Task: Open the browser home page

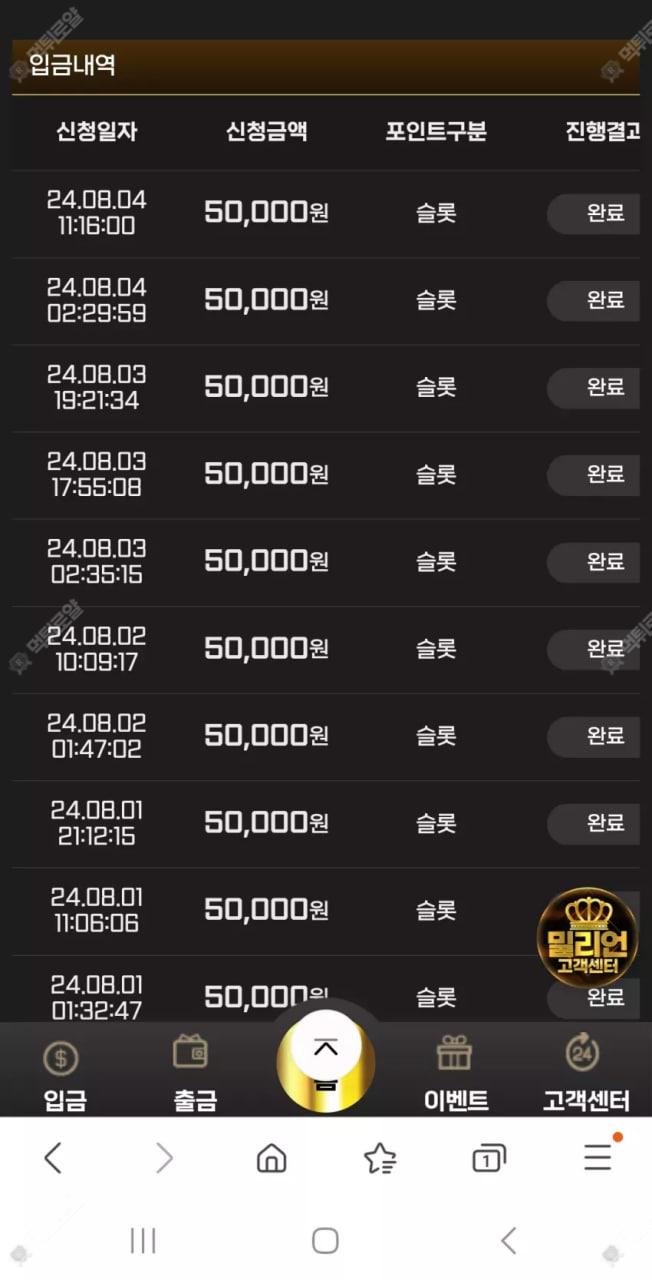Action: (271, 1158)
